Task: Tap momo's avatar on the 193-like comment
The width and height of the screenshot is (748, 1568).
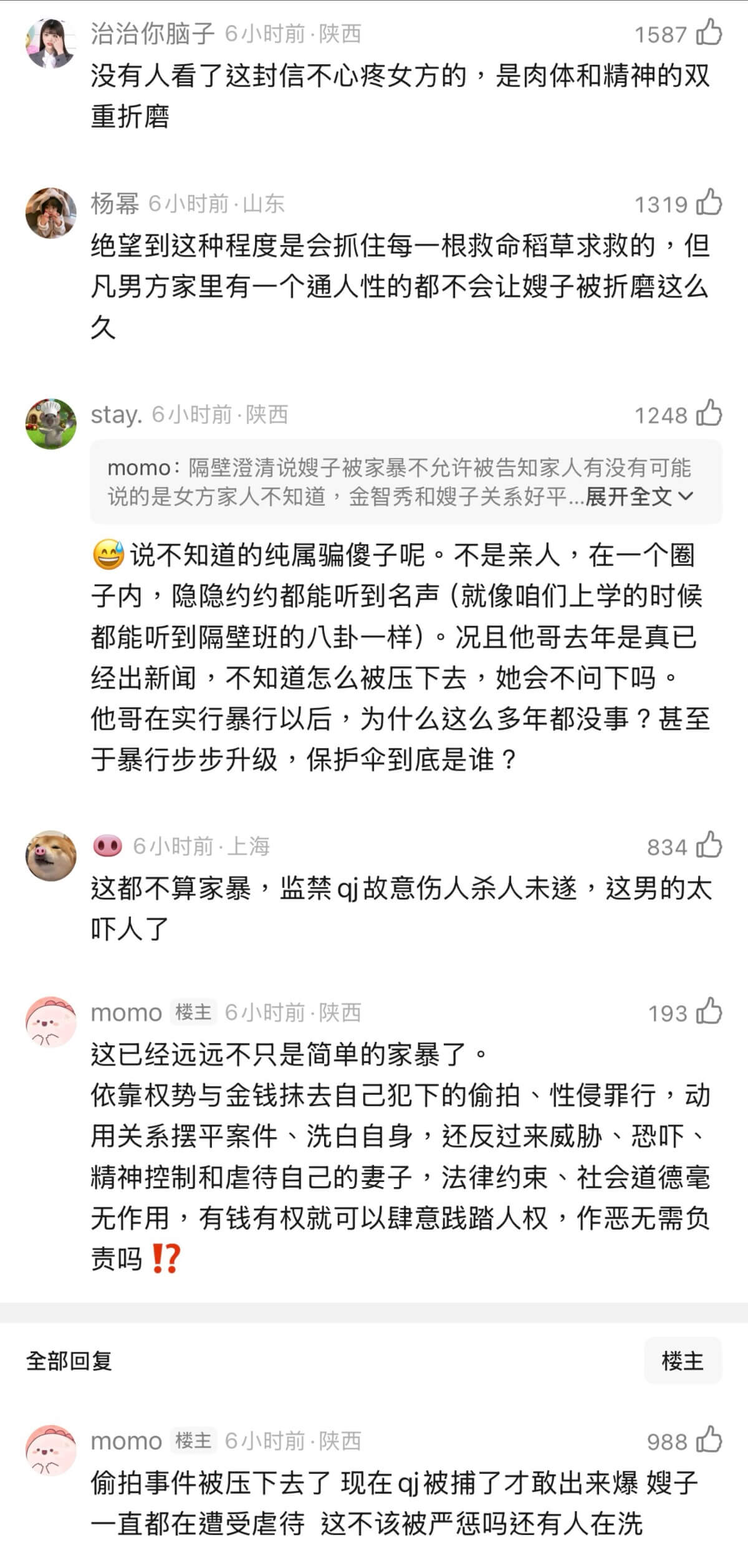Action: point(50,1022)
